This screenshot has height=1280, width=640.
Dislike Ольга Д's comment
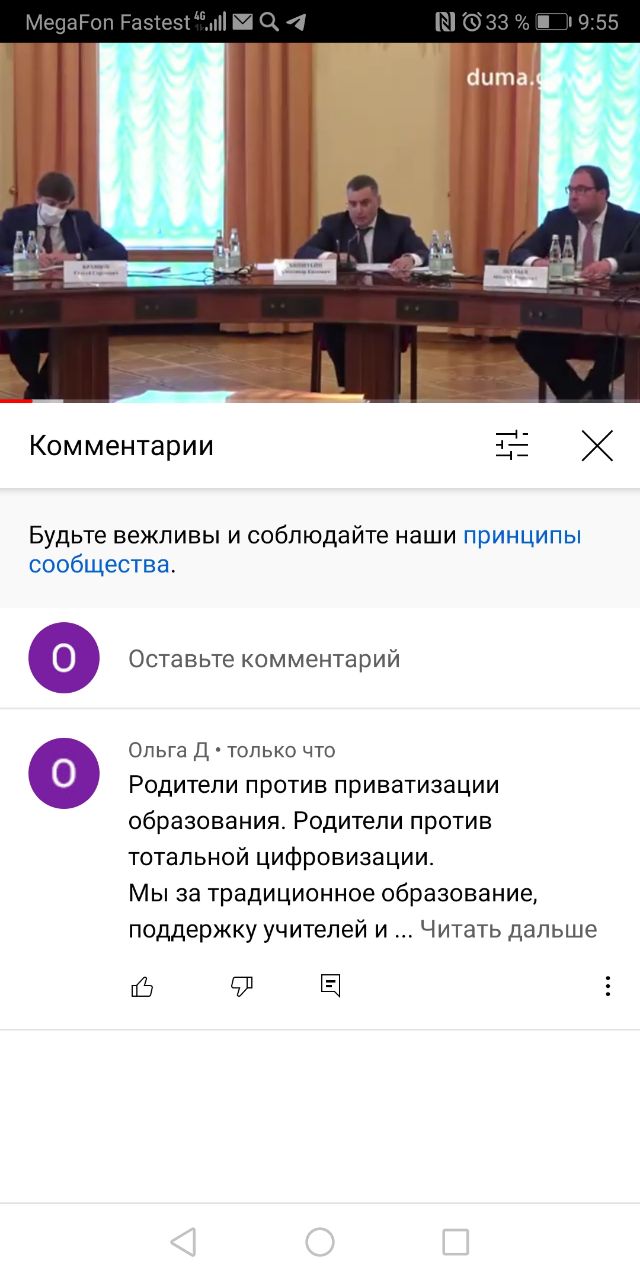pos(242,987)
